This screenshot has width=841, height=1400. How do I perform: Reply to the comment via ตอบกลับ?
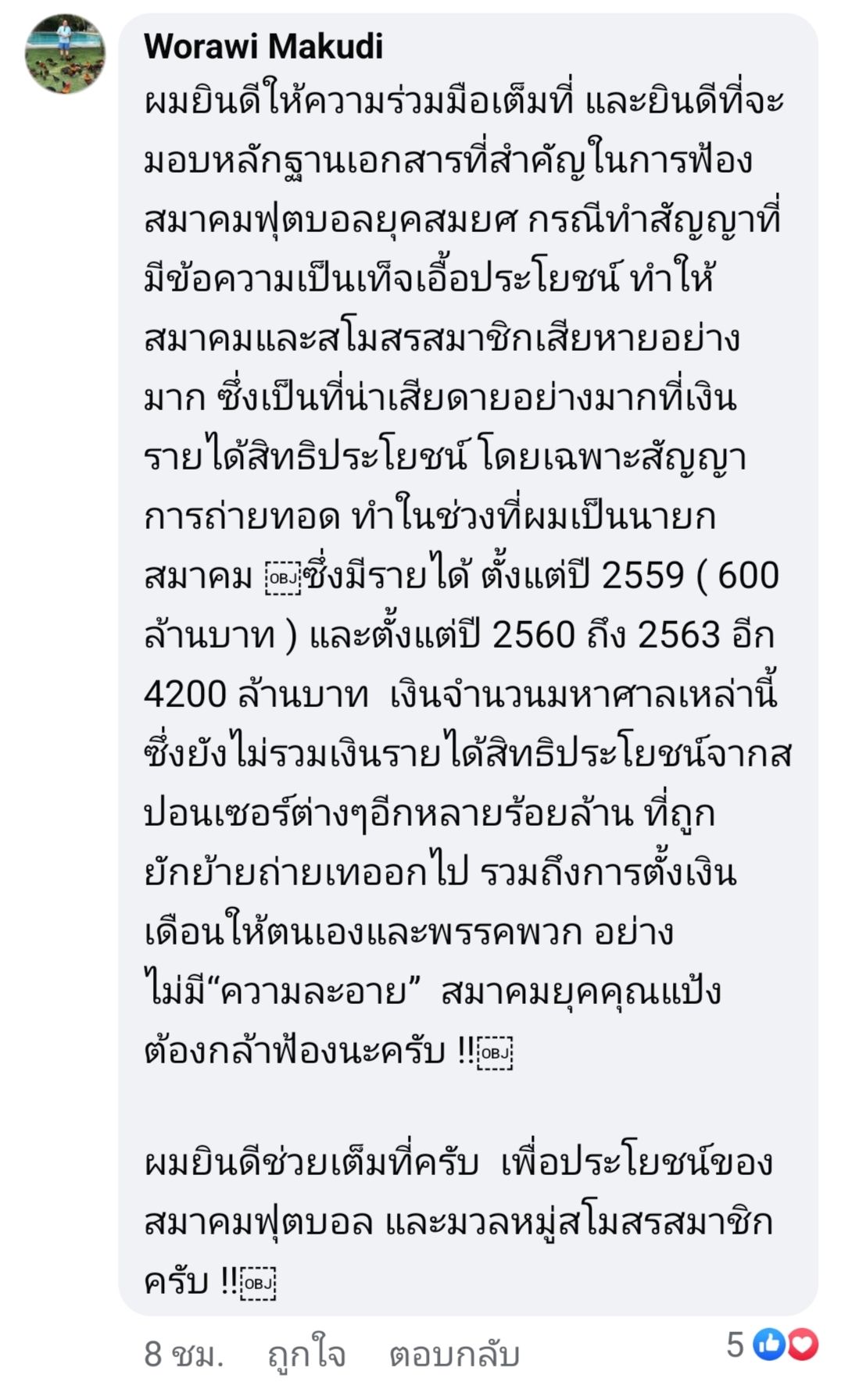point(454,1353)
